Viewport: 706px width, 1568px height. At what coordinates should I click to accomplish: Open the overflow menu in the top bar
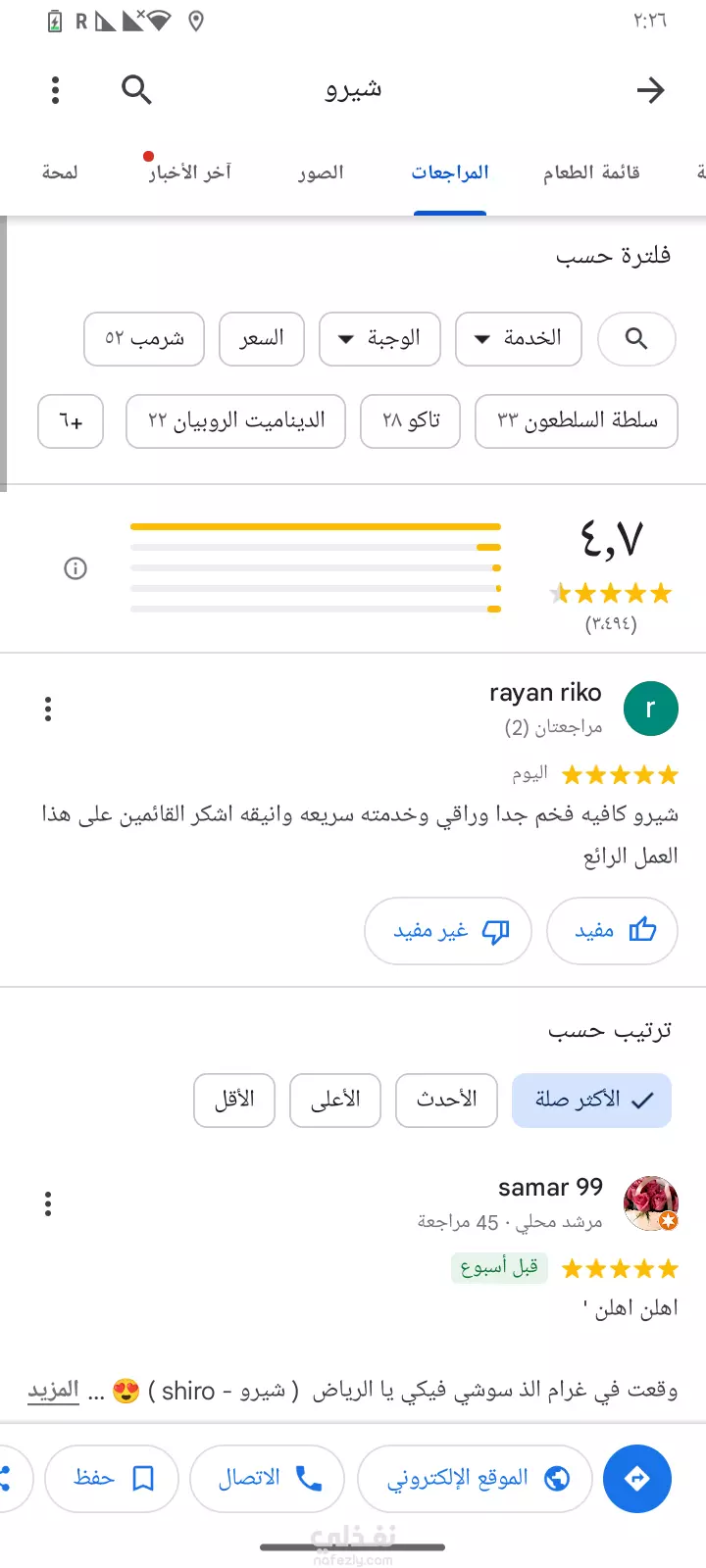55,90
